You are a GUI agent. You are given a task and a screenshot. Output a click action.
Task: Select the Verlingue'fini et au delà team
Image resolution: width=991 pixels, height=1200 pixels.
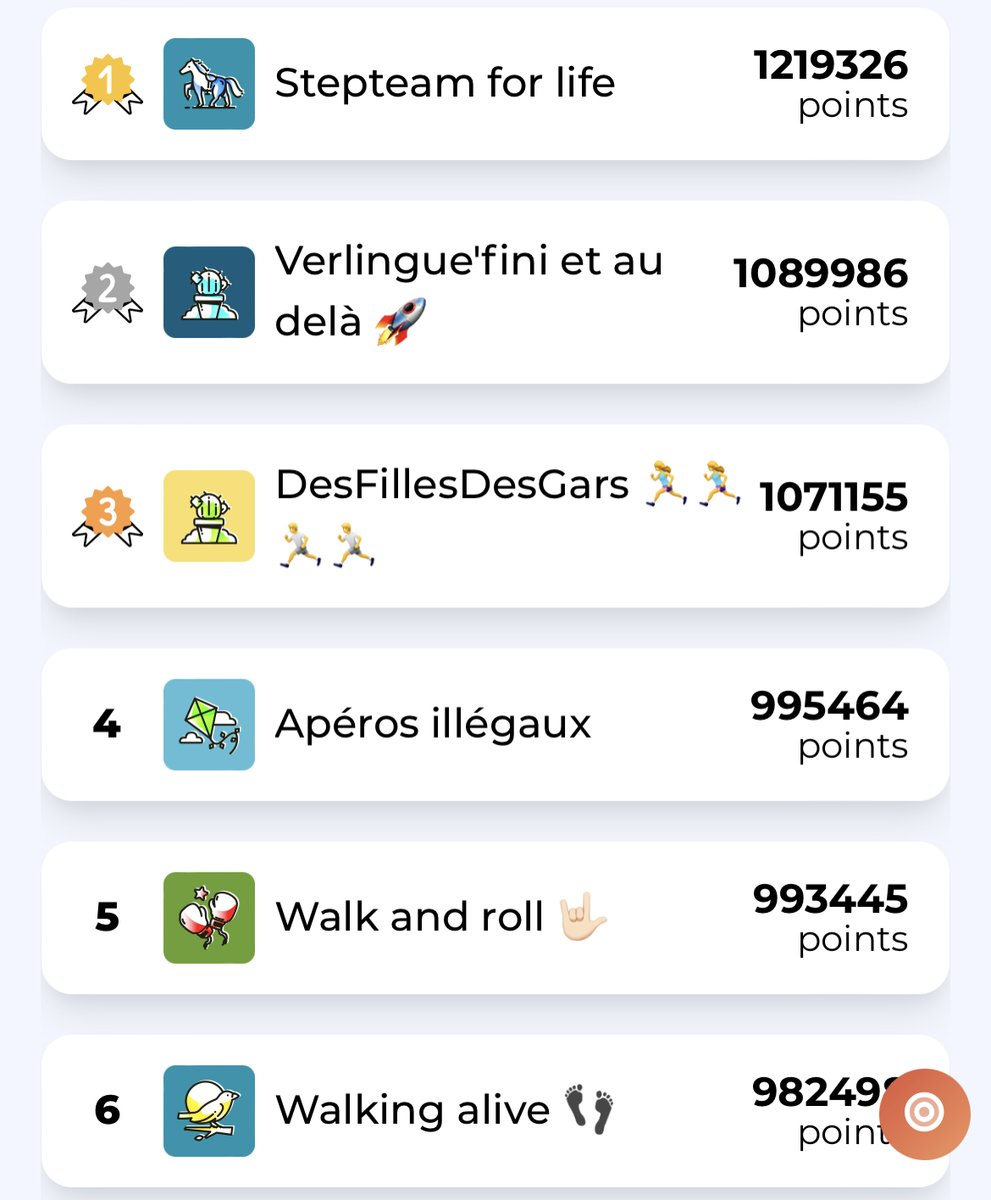[x=494, y=292]
